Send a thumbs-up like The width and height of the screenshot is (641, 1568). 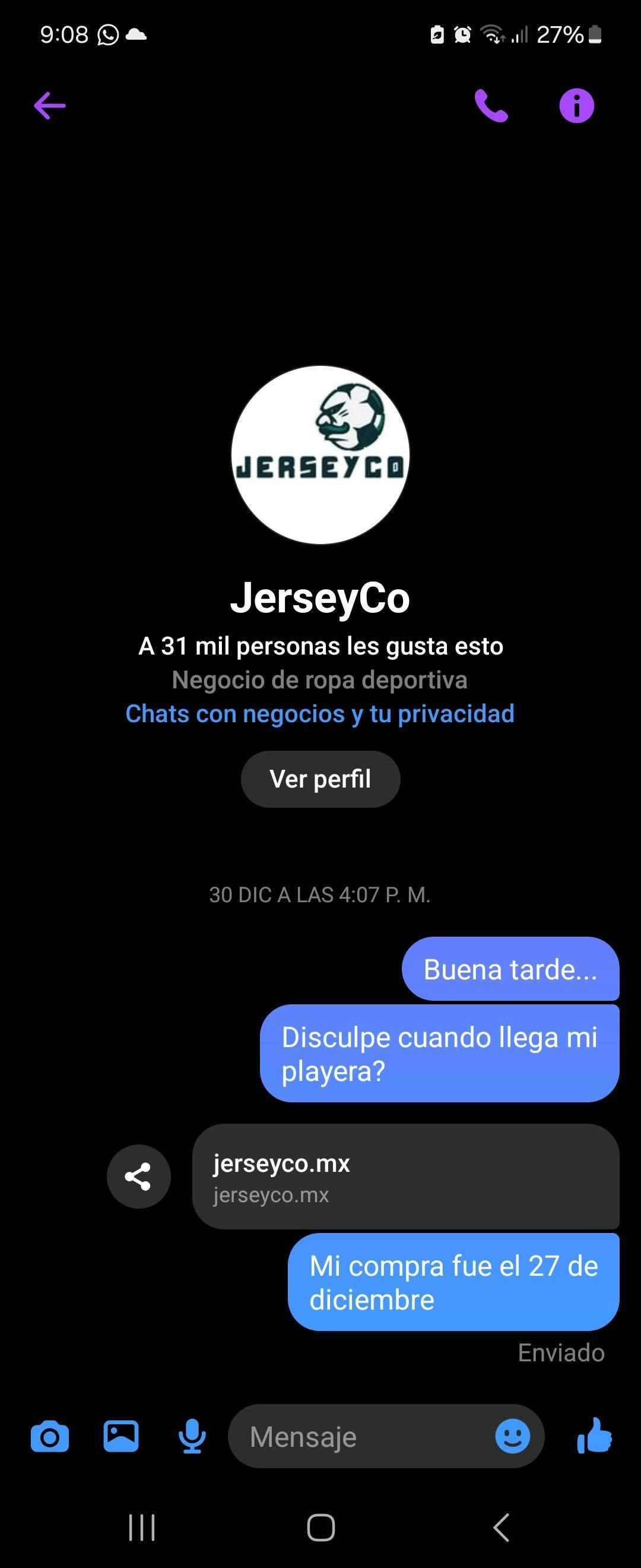(x=594, y=1436)
